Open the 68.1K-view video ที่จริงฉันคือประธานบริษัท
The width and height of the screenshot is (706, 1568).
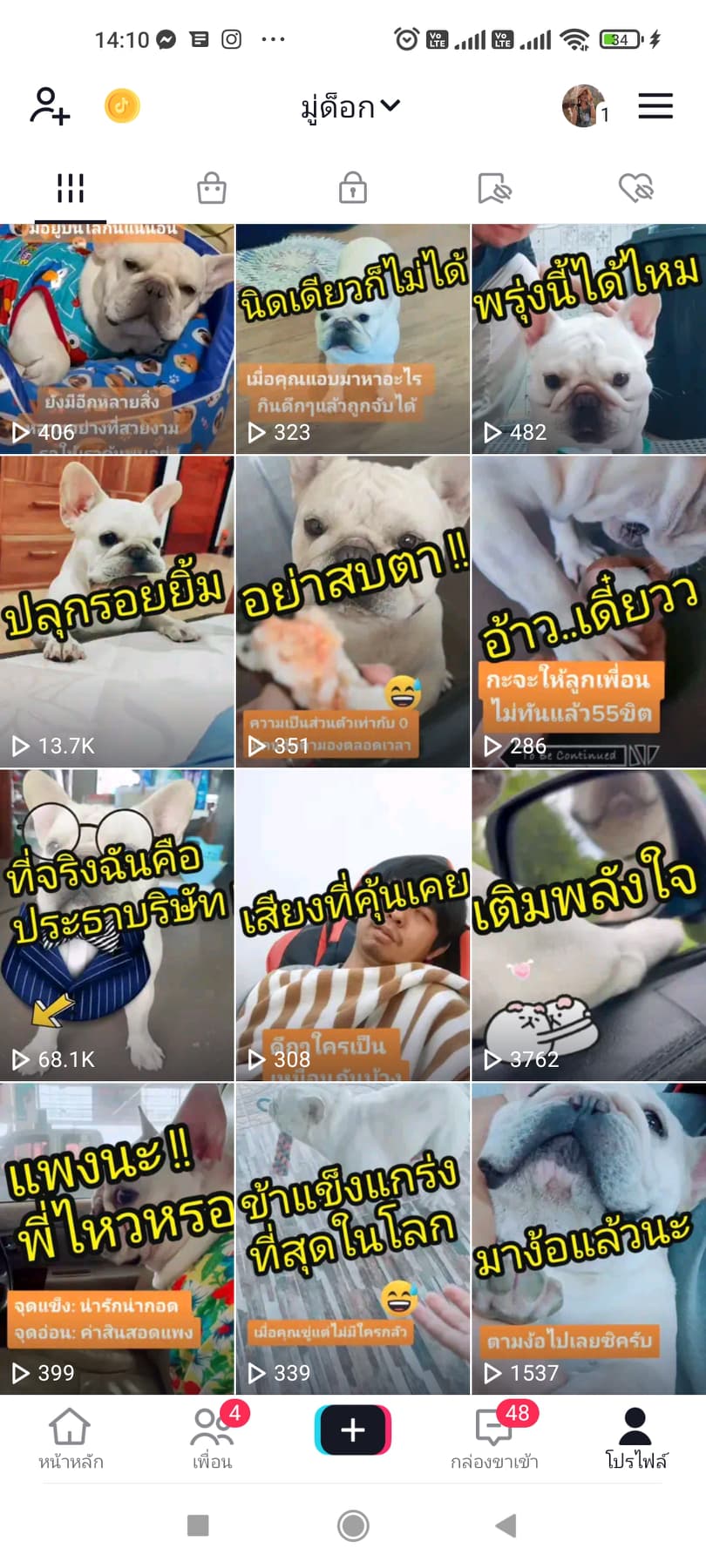point(117,925)
